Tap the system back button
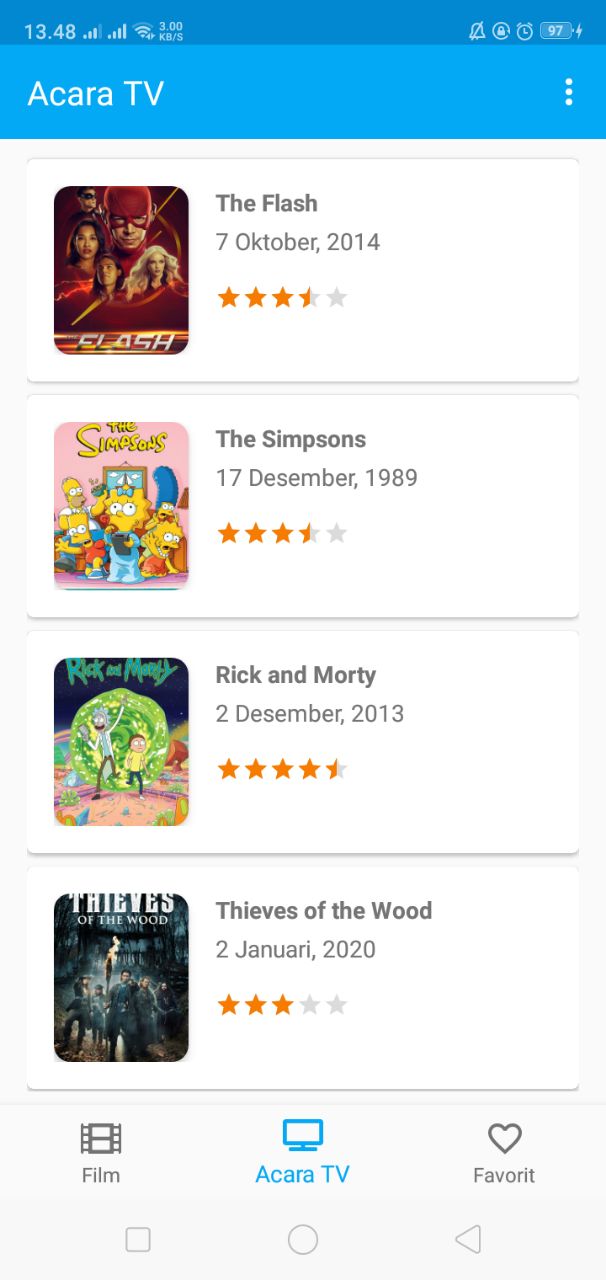 pos(467,1240)
